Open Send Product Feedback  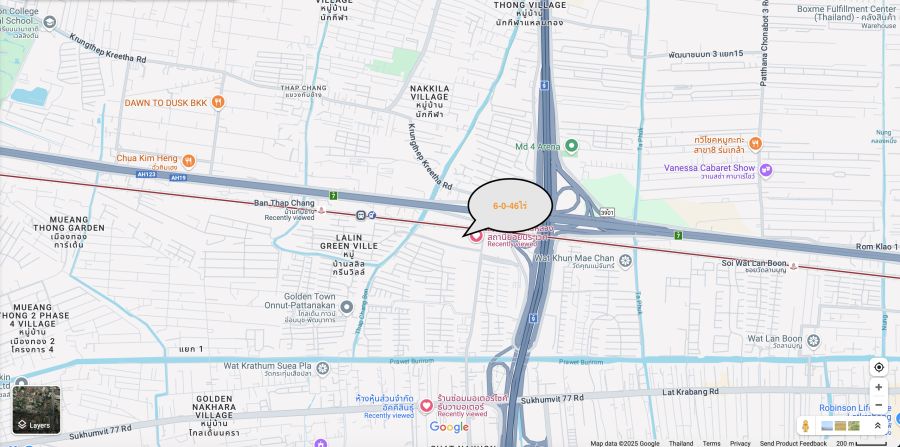point(793,443)
